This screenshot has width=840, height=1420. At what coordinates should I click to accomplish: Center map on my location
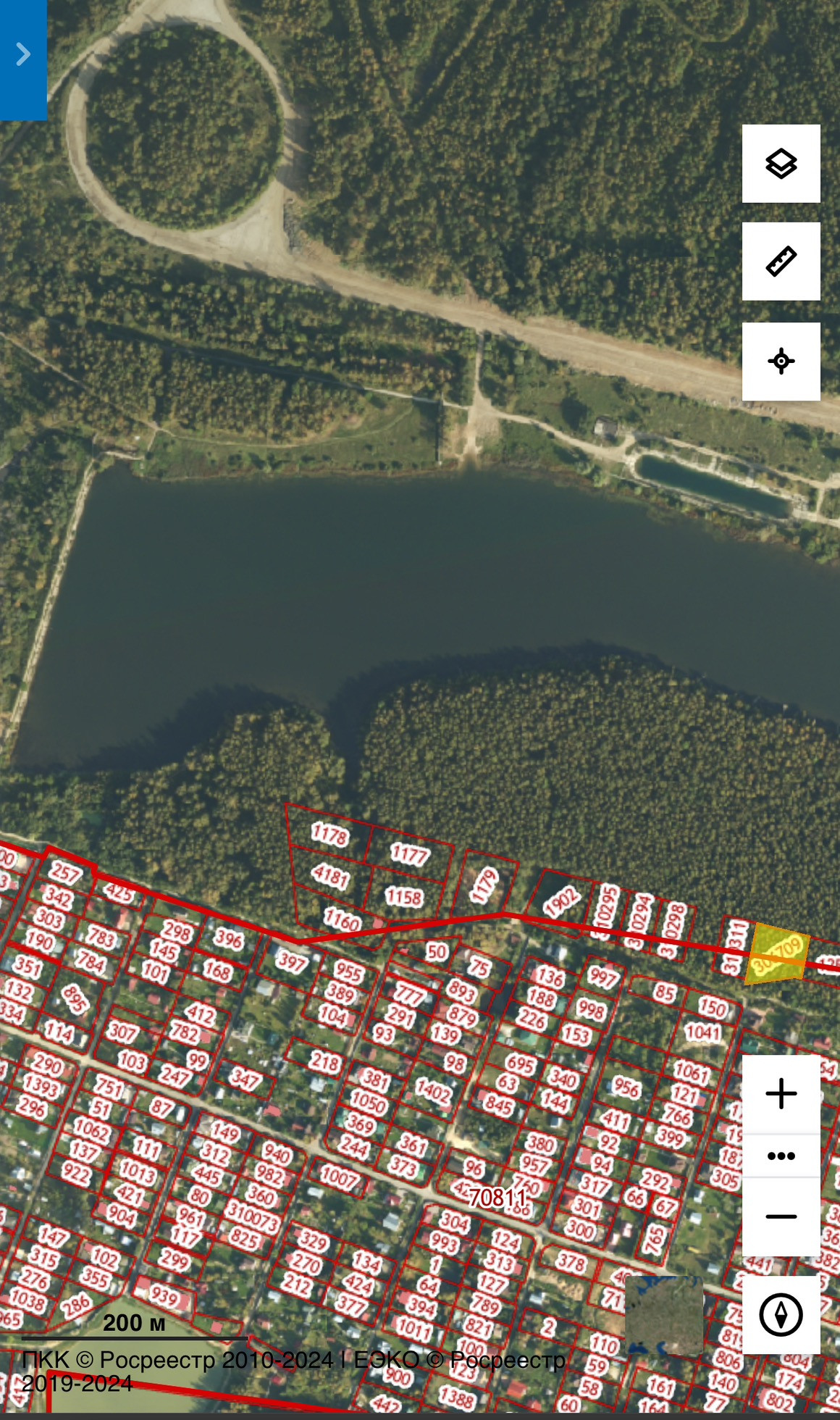pos(781,361)
